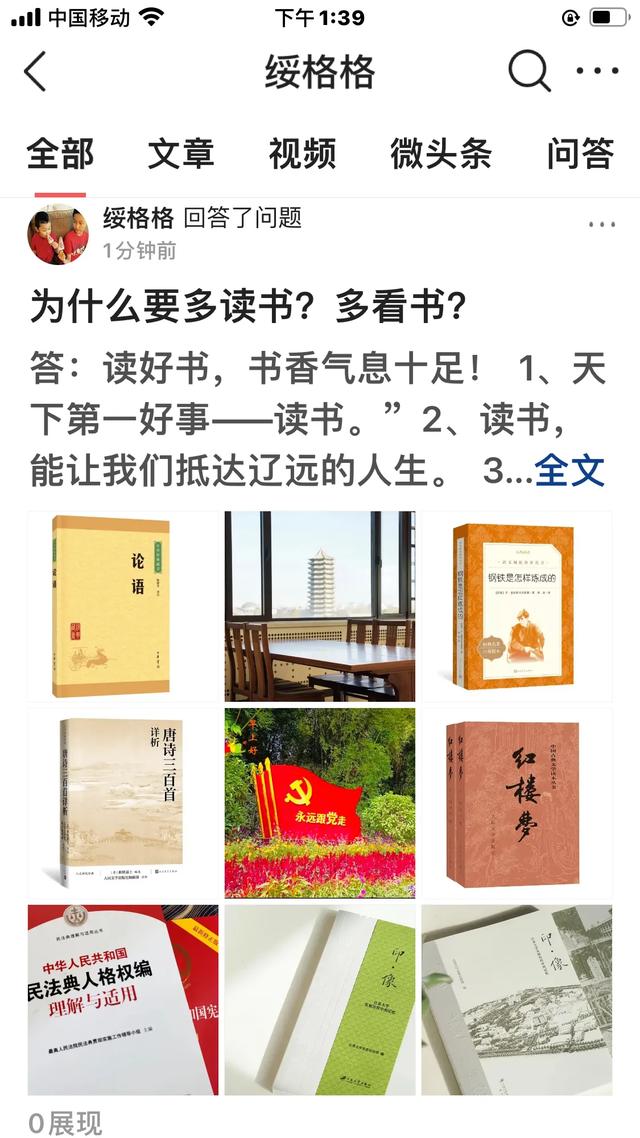The image size is (640, 1138).
Task: Go back using the top-left arrow
Action: [36, 72]
